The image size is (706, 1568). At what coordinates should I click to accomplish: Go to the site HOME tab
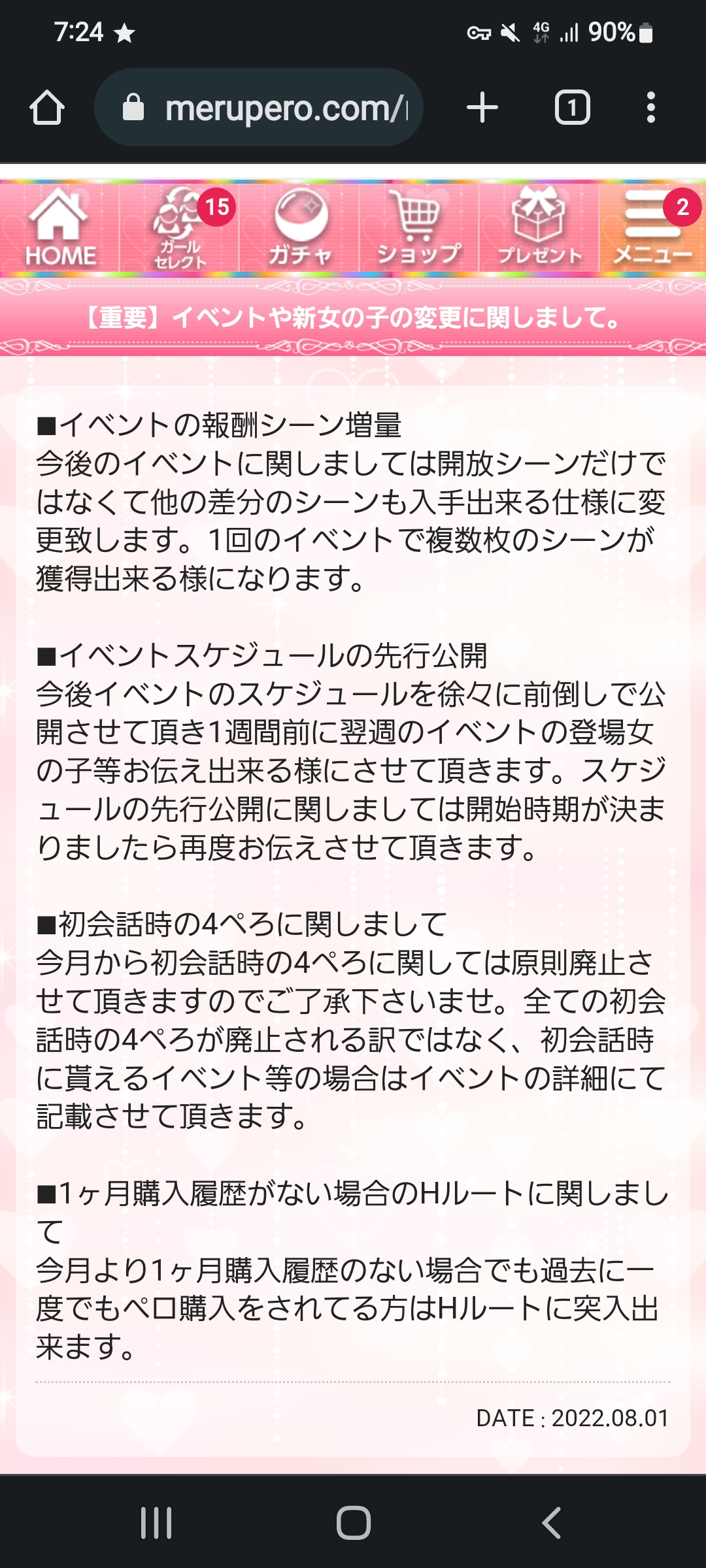pyautogui.click(x=60, y=228)
